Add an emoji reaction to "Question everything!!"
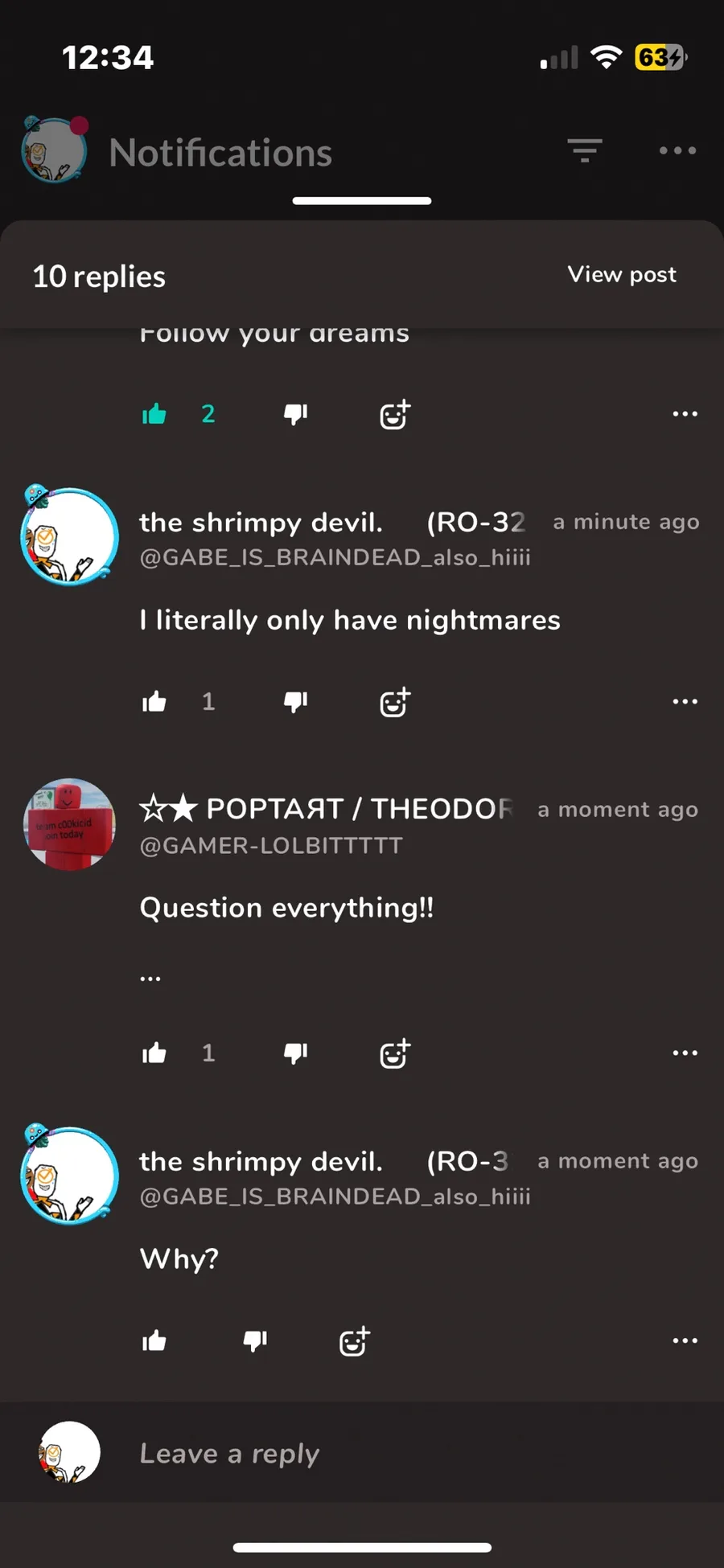The height and width of the screenshot is (1568, 724). (395, 1053)
